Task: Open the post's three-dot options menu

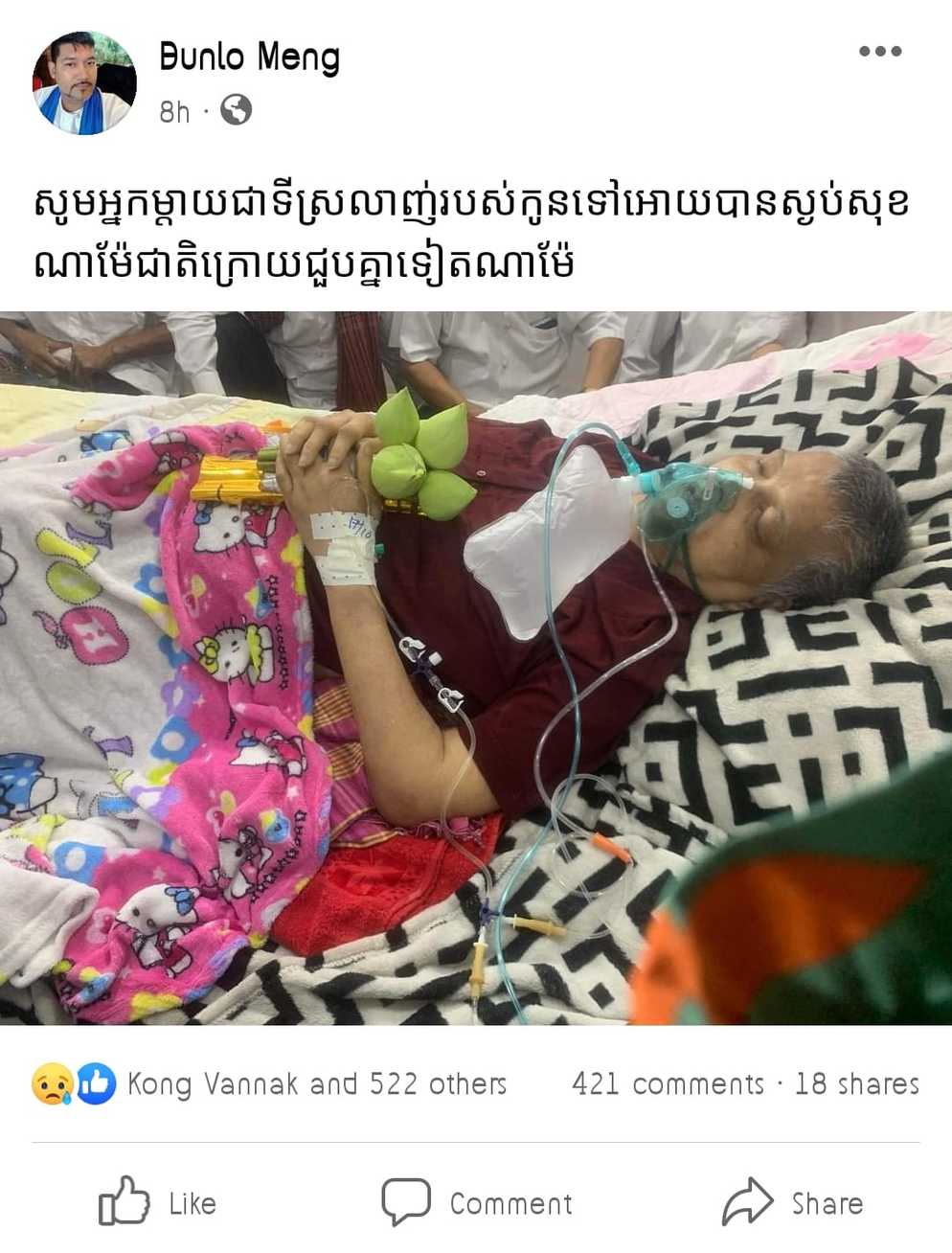Action: (x=879, y=52)
